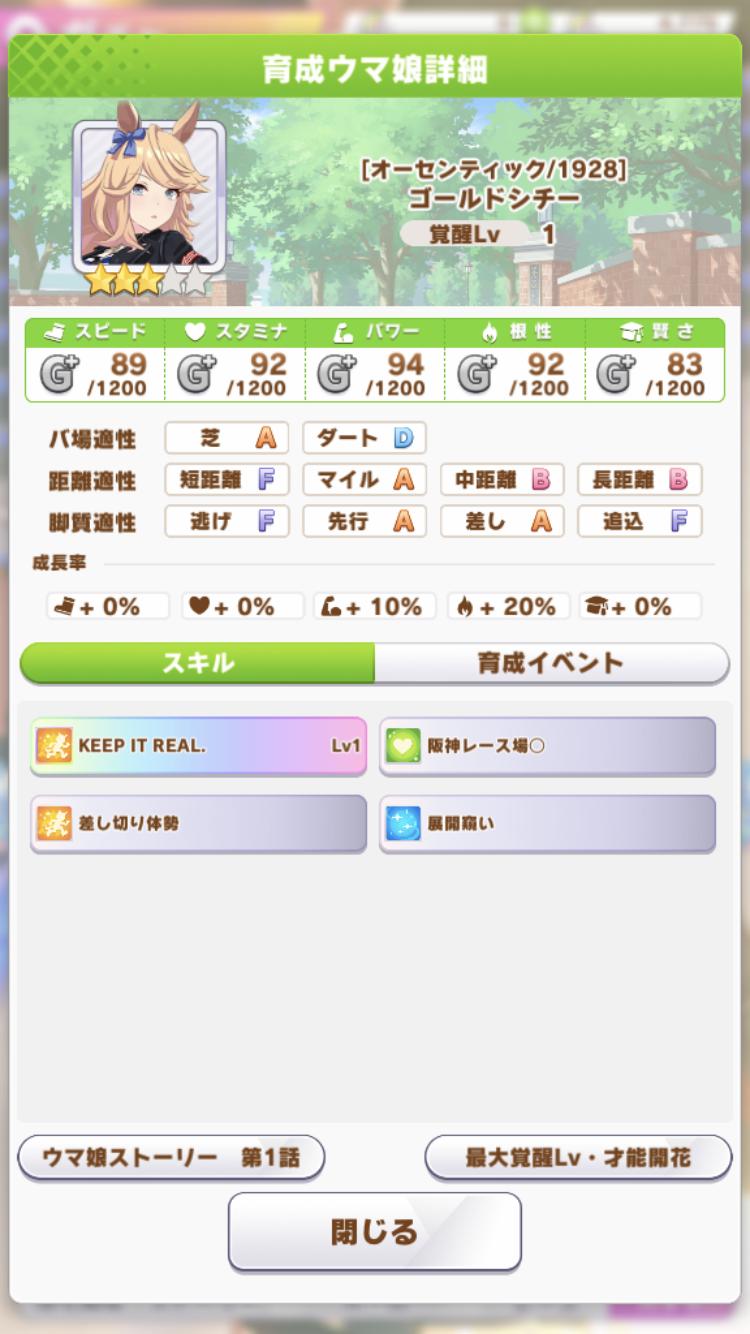The width and height of the screenshot is (750, 1334).
Task: Open the 差し切り体勢 skill
Action: coord(198,824)
